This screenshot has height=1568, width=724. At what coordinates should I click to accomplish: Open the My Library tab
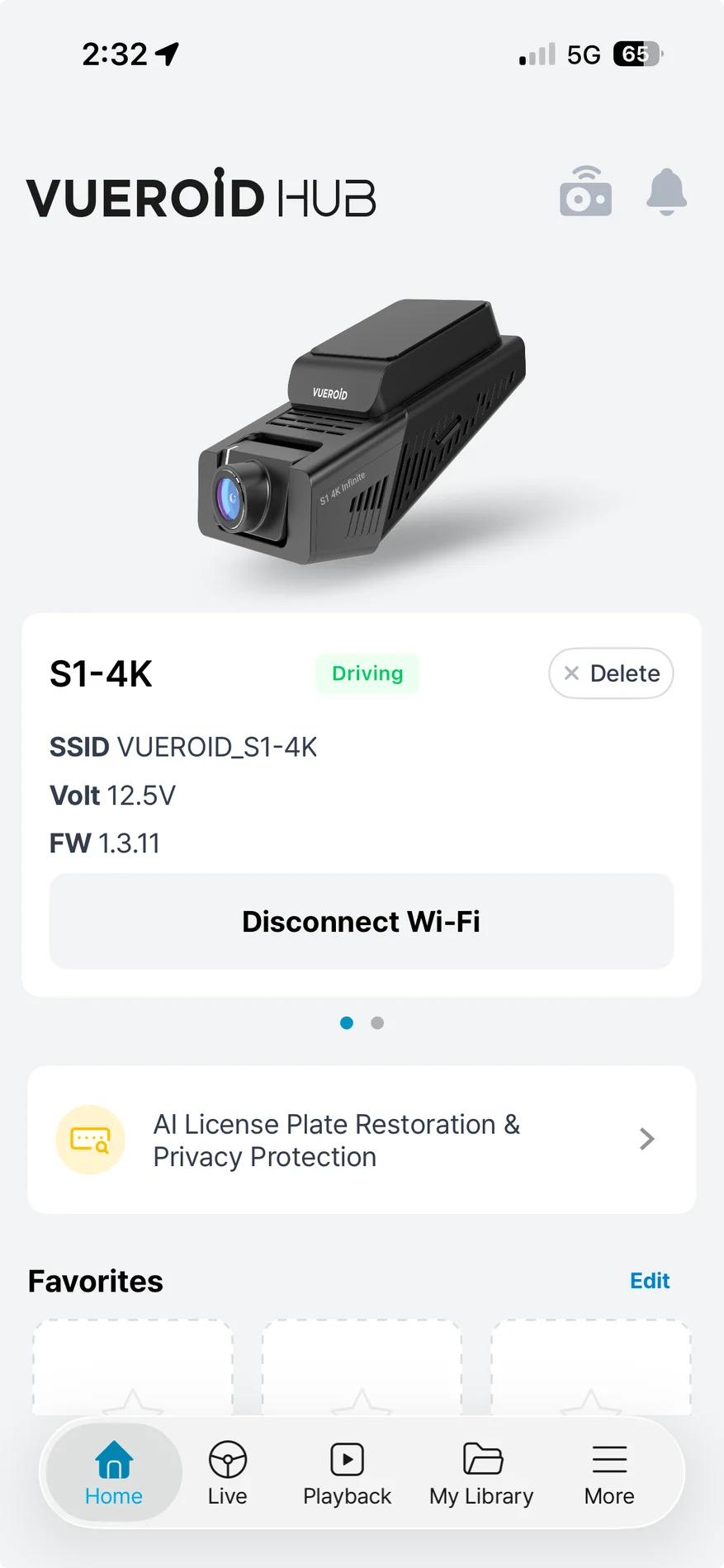pyautogui.click(x=481, y=1473)
